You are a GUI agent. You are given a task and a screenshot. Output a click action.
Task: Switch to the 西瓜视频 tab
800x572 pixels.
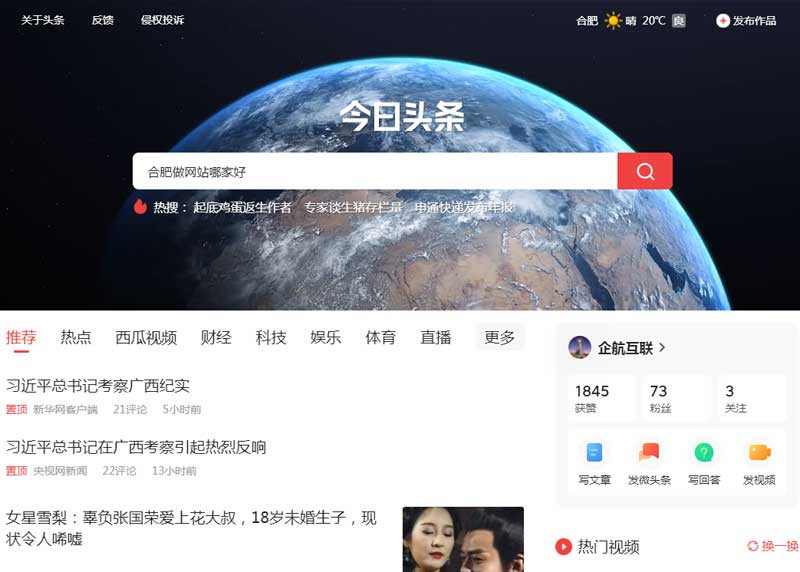click(146, 337)
